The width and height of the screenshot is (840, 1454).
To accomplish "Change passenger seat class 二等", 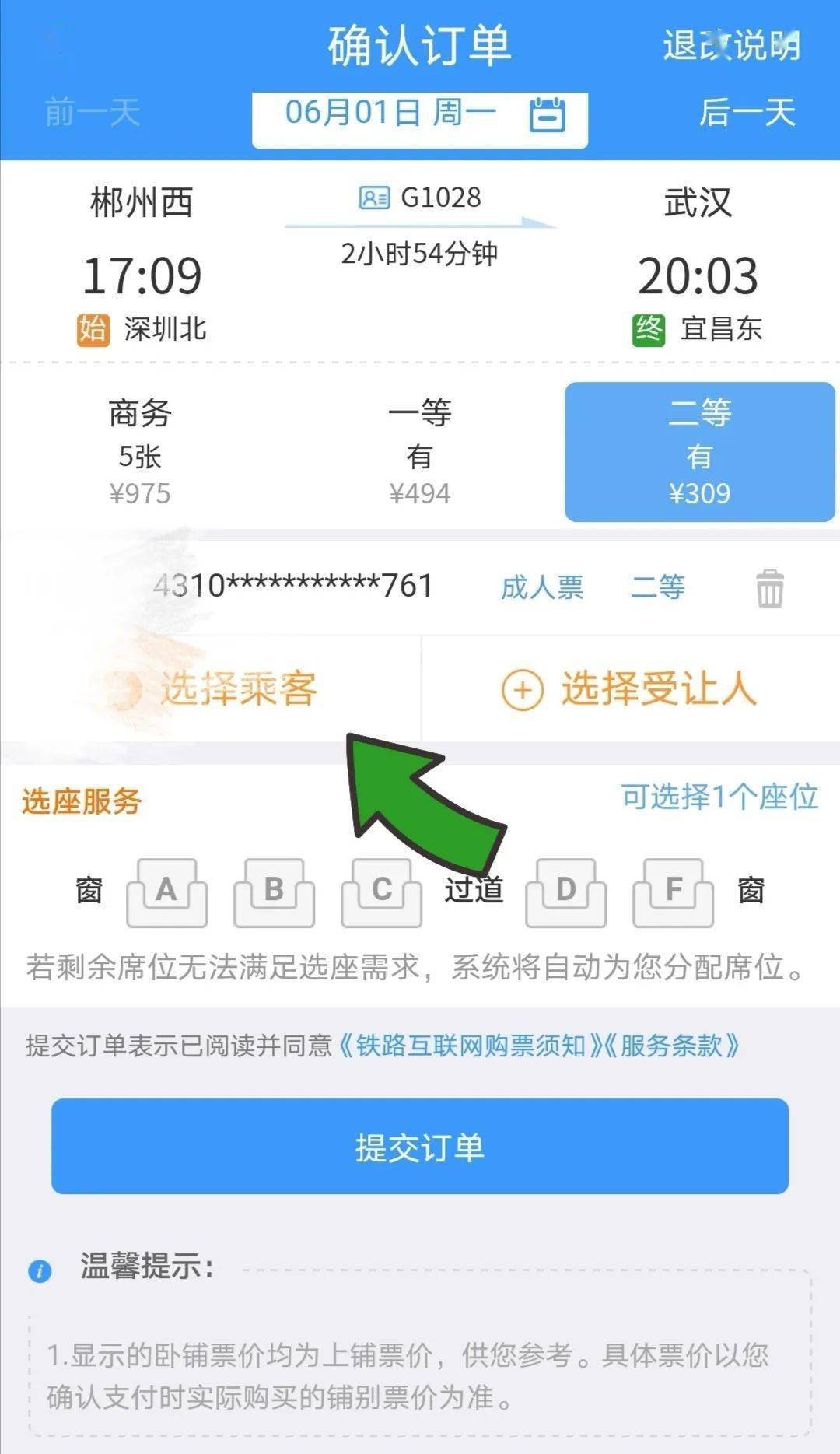I will [x=658, y=587].
